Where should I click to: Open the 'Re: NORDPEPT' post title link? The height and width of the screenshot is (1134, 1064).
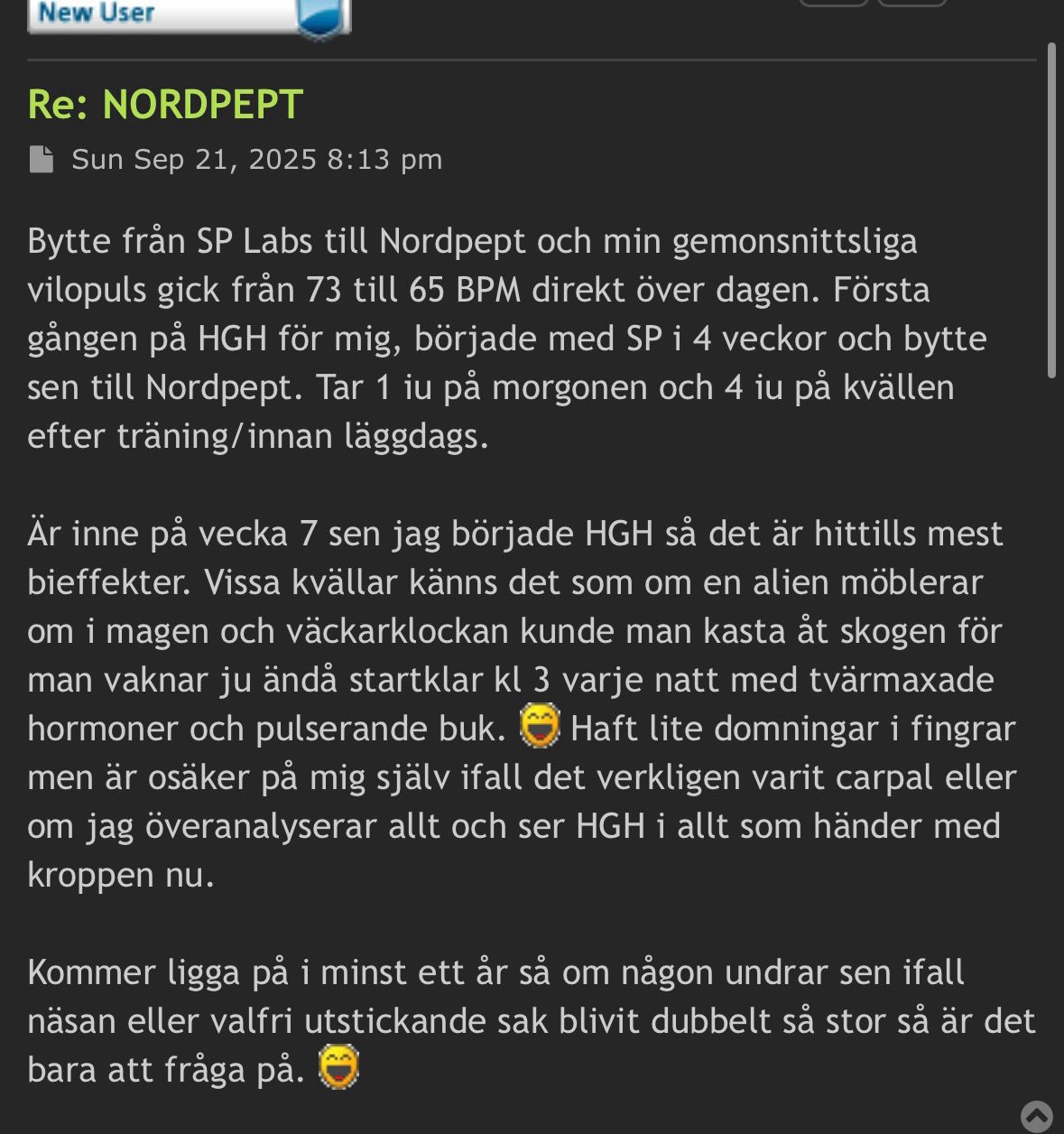(165, 105)
